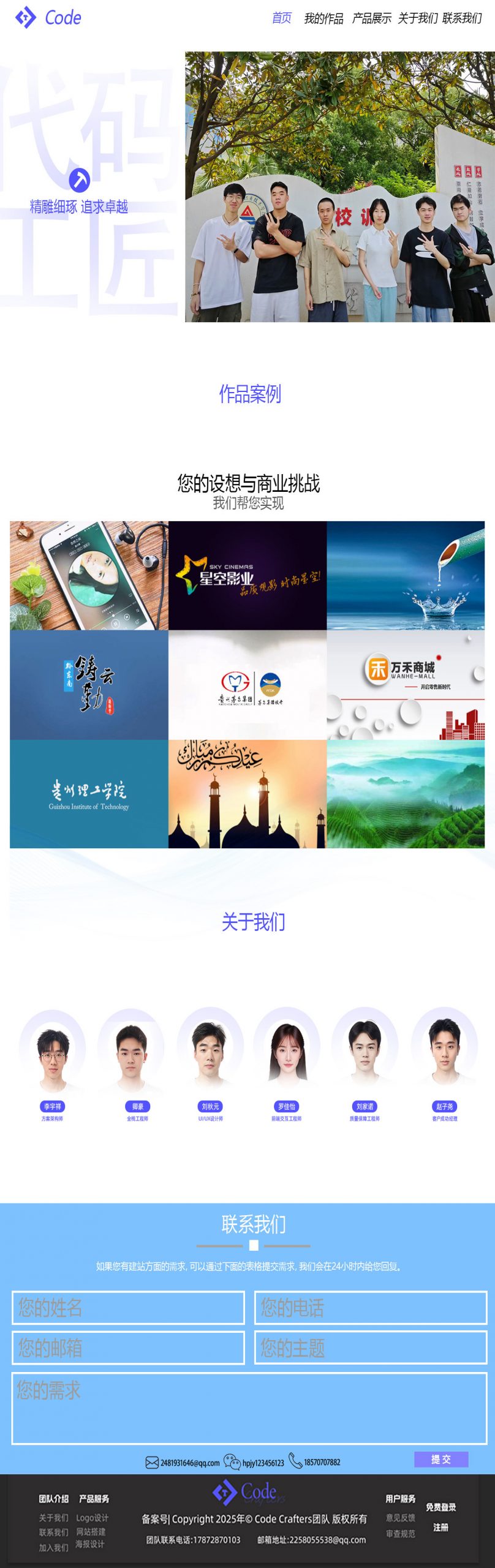This screenshot has width=495, height=1568.
Task: Tap the round arrow icon above 精雕细琢
Action: coord(79,179)
